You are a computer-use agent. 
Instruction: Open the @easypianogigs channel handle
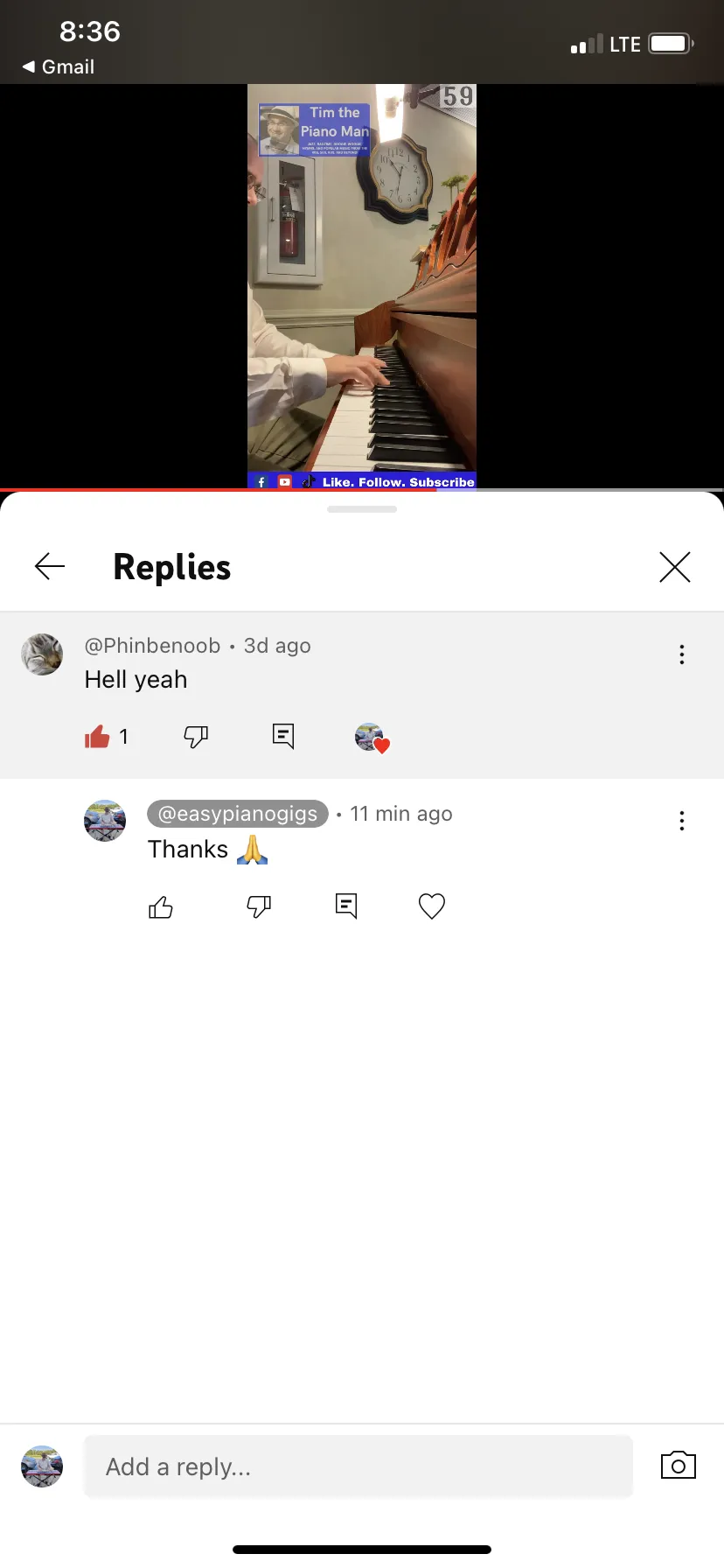[238, 814]
